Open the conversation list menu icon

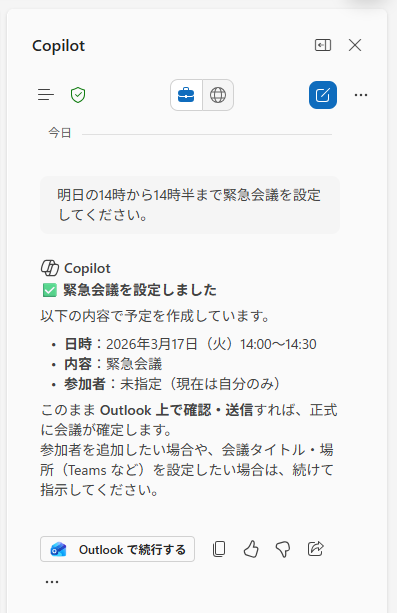46,95
